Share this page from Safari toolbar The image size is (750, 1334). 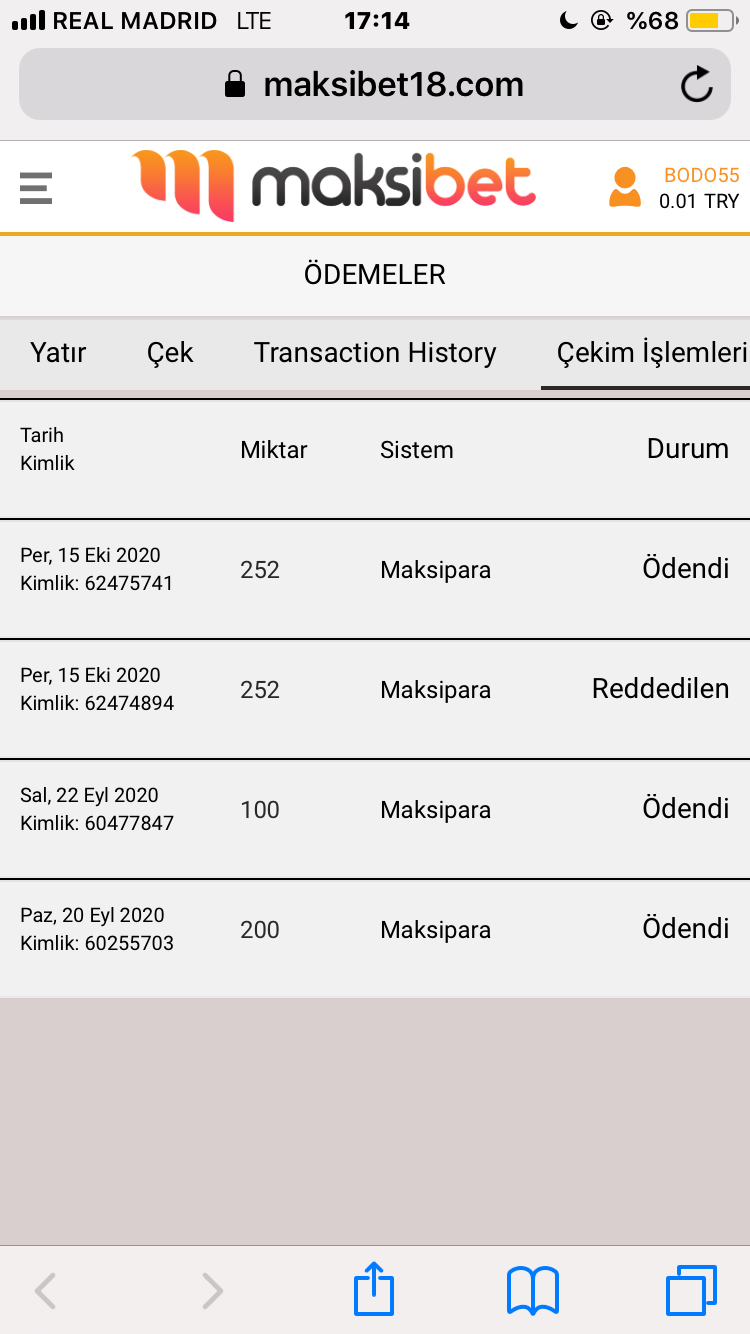coord(374,1290)
